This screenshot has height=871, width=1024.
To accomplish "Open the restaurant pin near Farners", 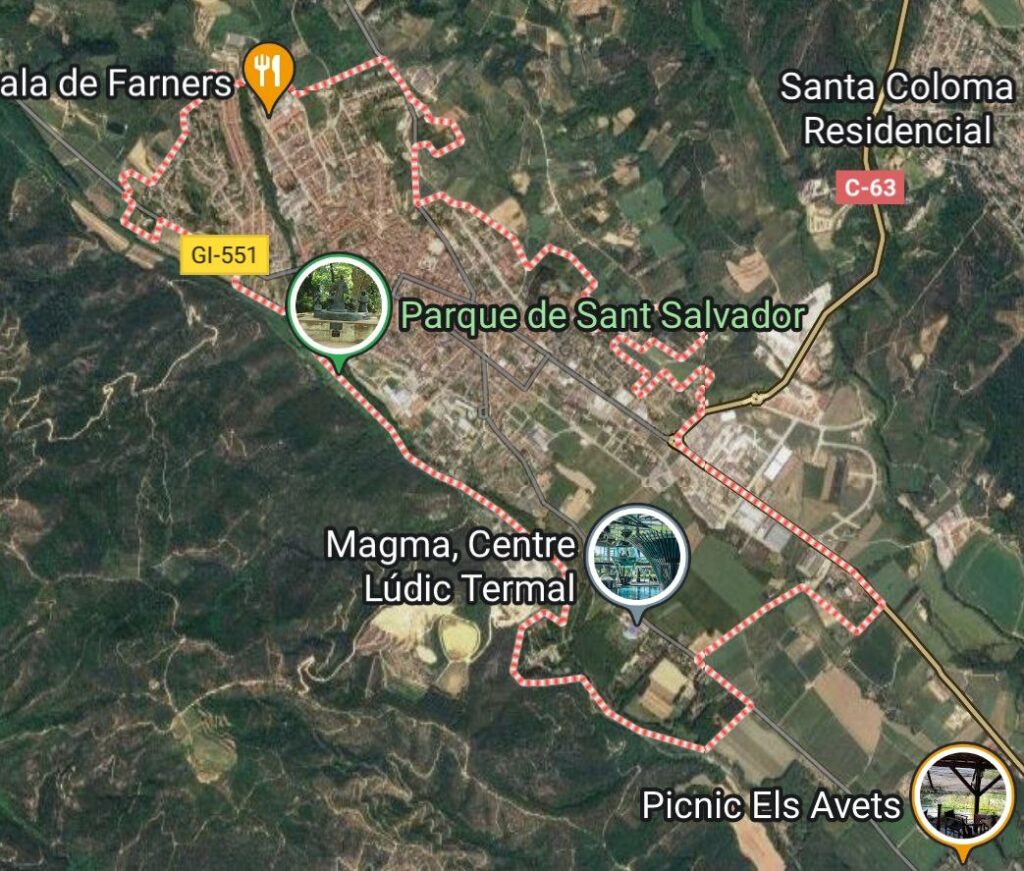I will point(268,71).
